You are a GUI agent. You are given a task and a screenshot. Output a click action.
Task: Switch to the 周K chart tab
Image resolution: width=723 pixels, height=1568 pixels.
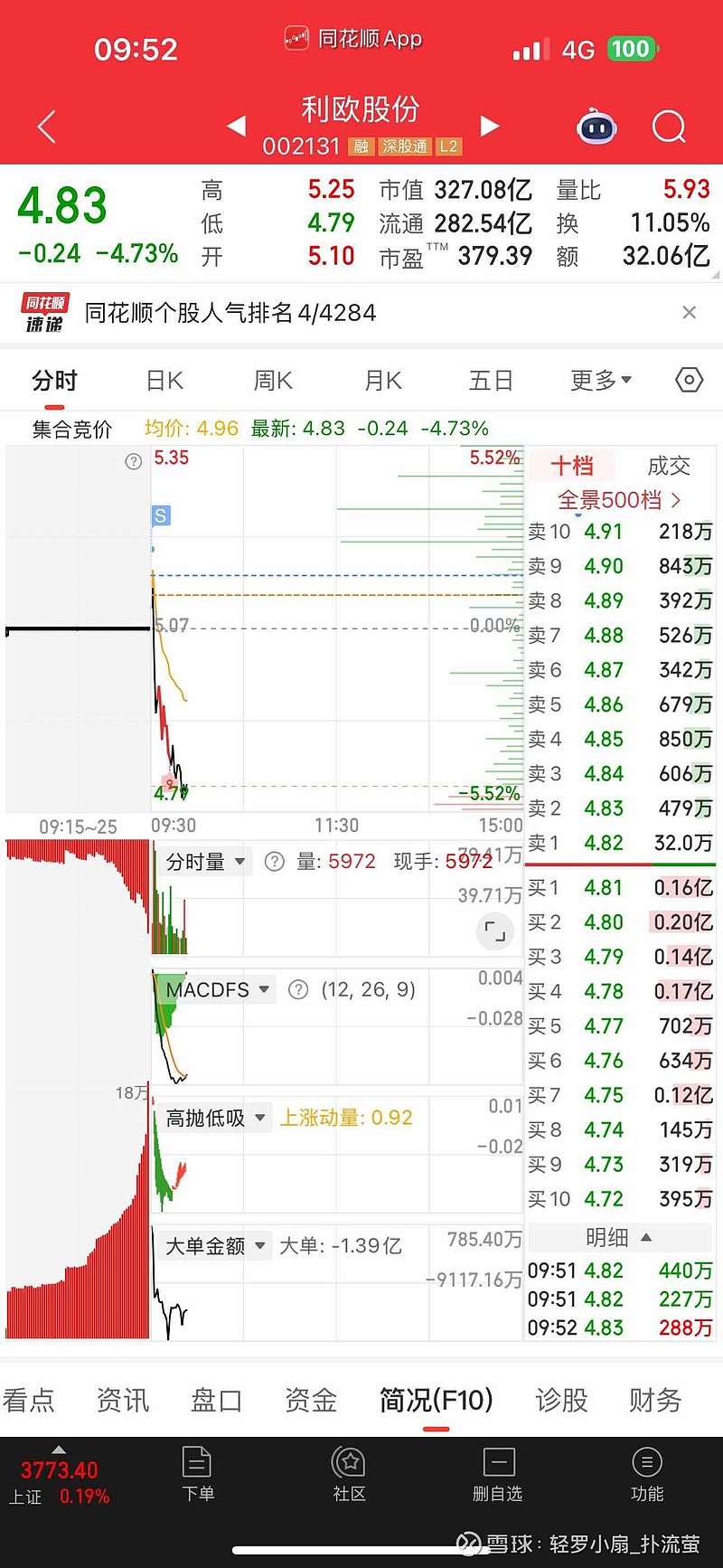tap(273, 381)
